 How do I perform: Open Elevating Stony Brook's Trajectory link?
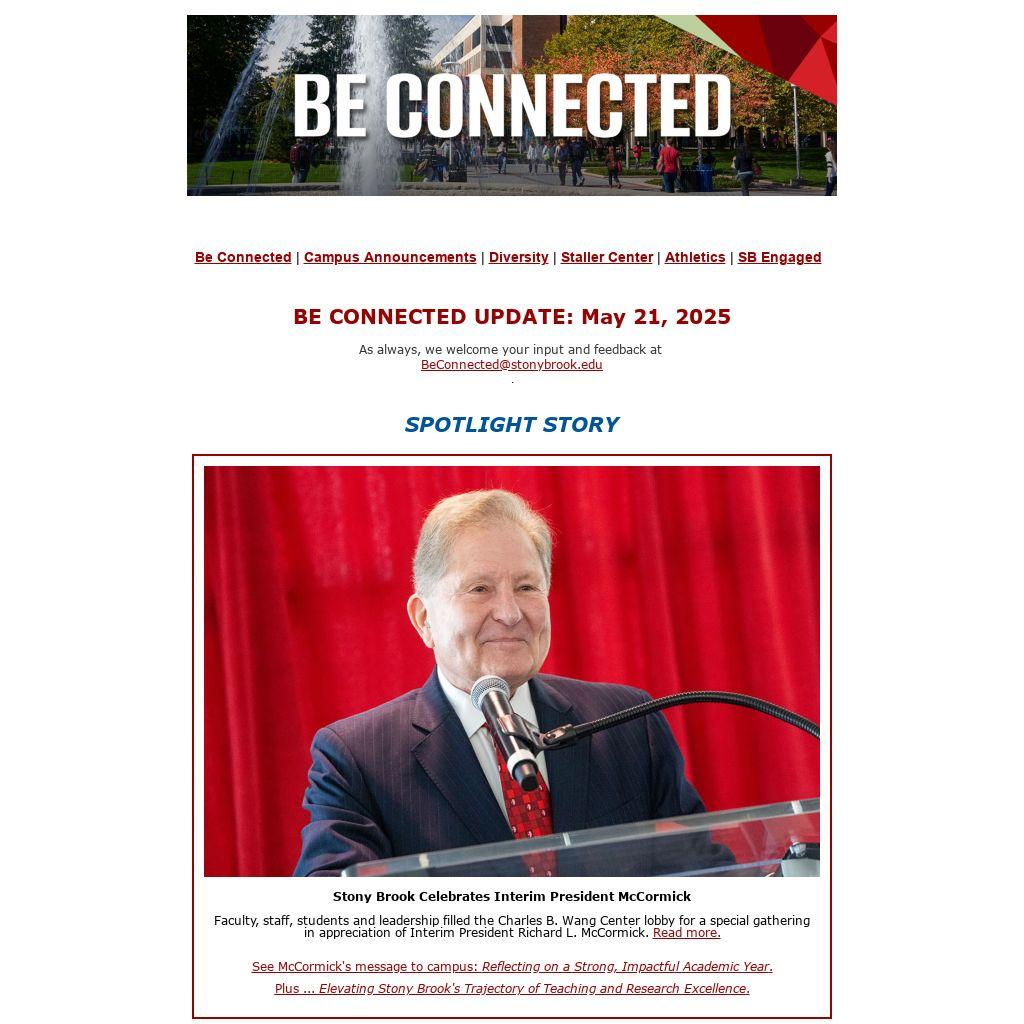(512, 989)
